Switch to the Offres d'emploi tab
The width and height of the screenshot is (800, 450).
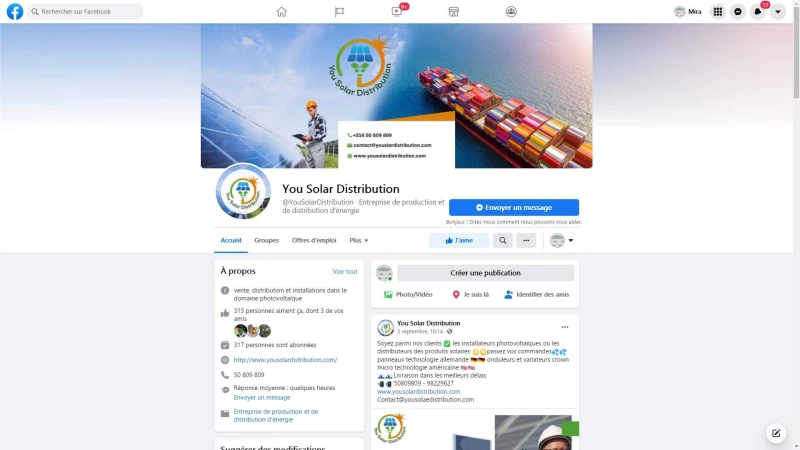(x=314, y=240)
